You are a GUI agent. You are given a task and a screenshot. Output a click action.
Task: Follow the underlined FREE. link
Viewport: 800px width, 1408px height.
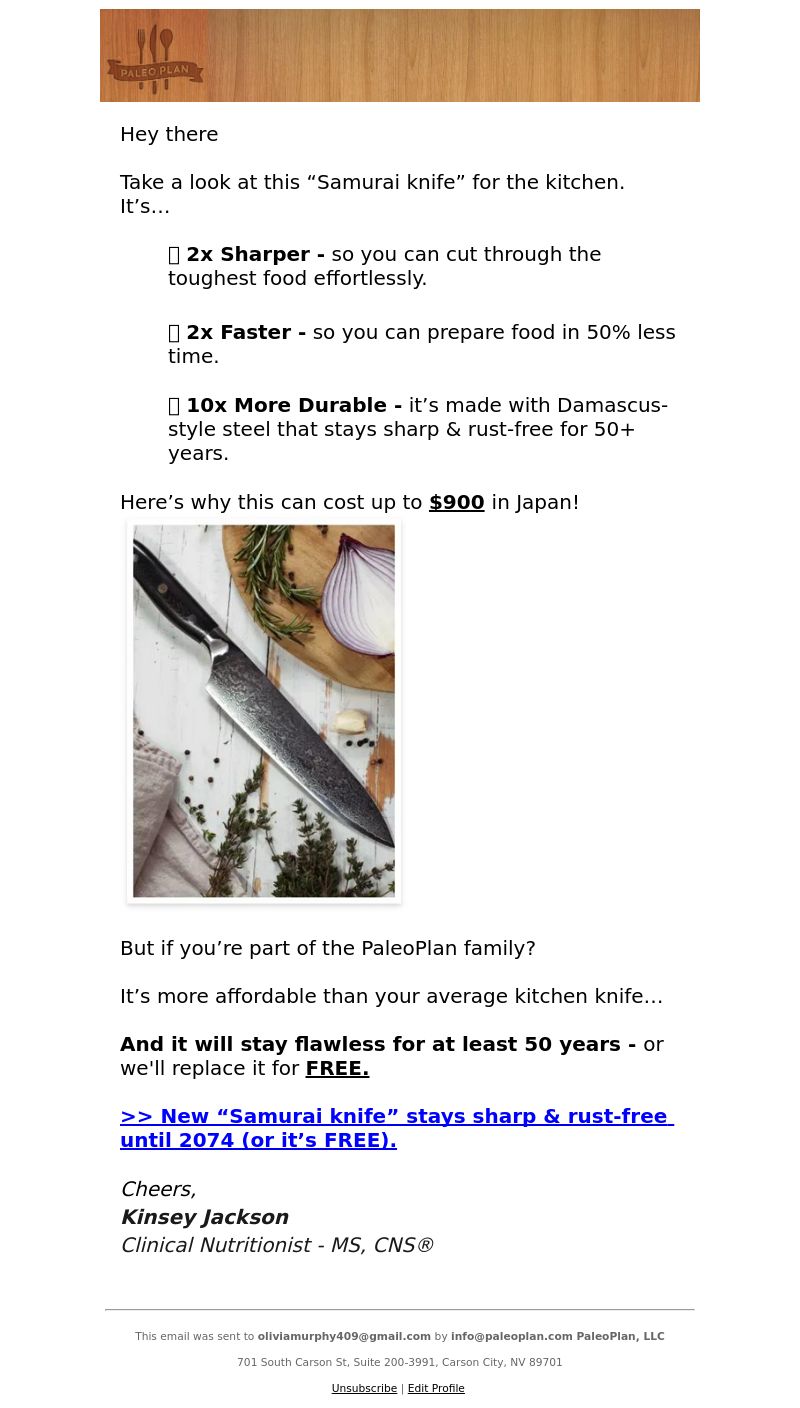(337, 1068)
